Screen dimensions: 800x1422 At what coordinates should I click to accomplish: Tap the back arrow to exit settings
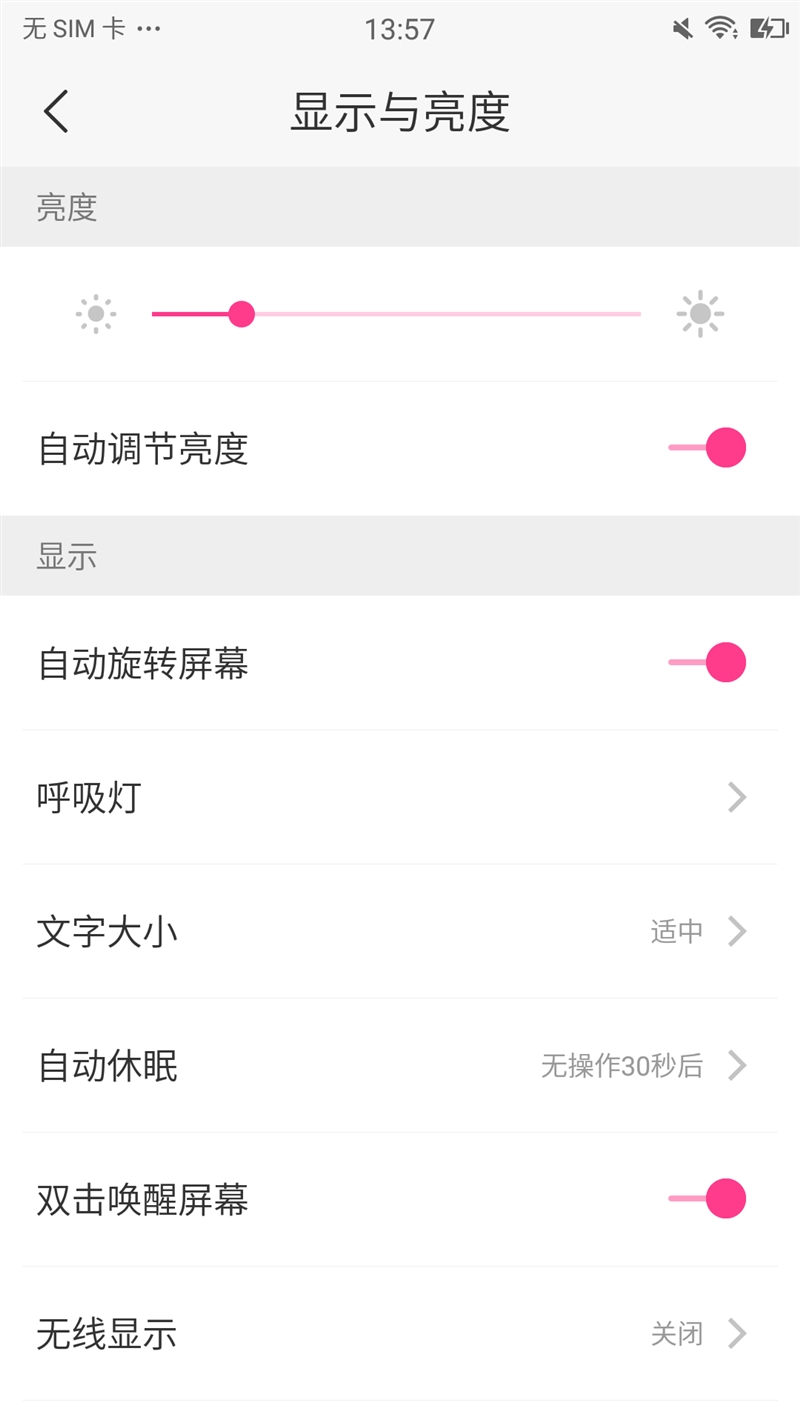(55, 111)
